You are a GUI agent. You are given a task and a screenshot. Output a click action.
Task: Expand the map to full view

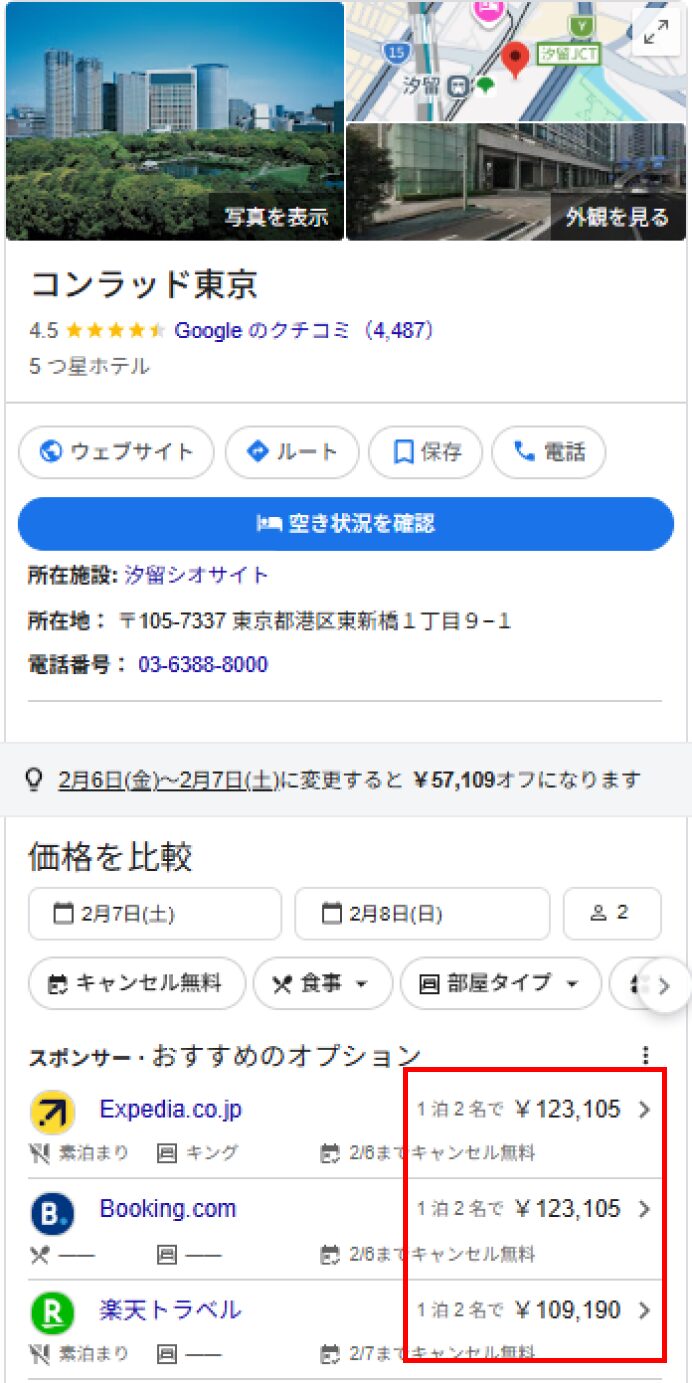tap(656, 33)
